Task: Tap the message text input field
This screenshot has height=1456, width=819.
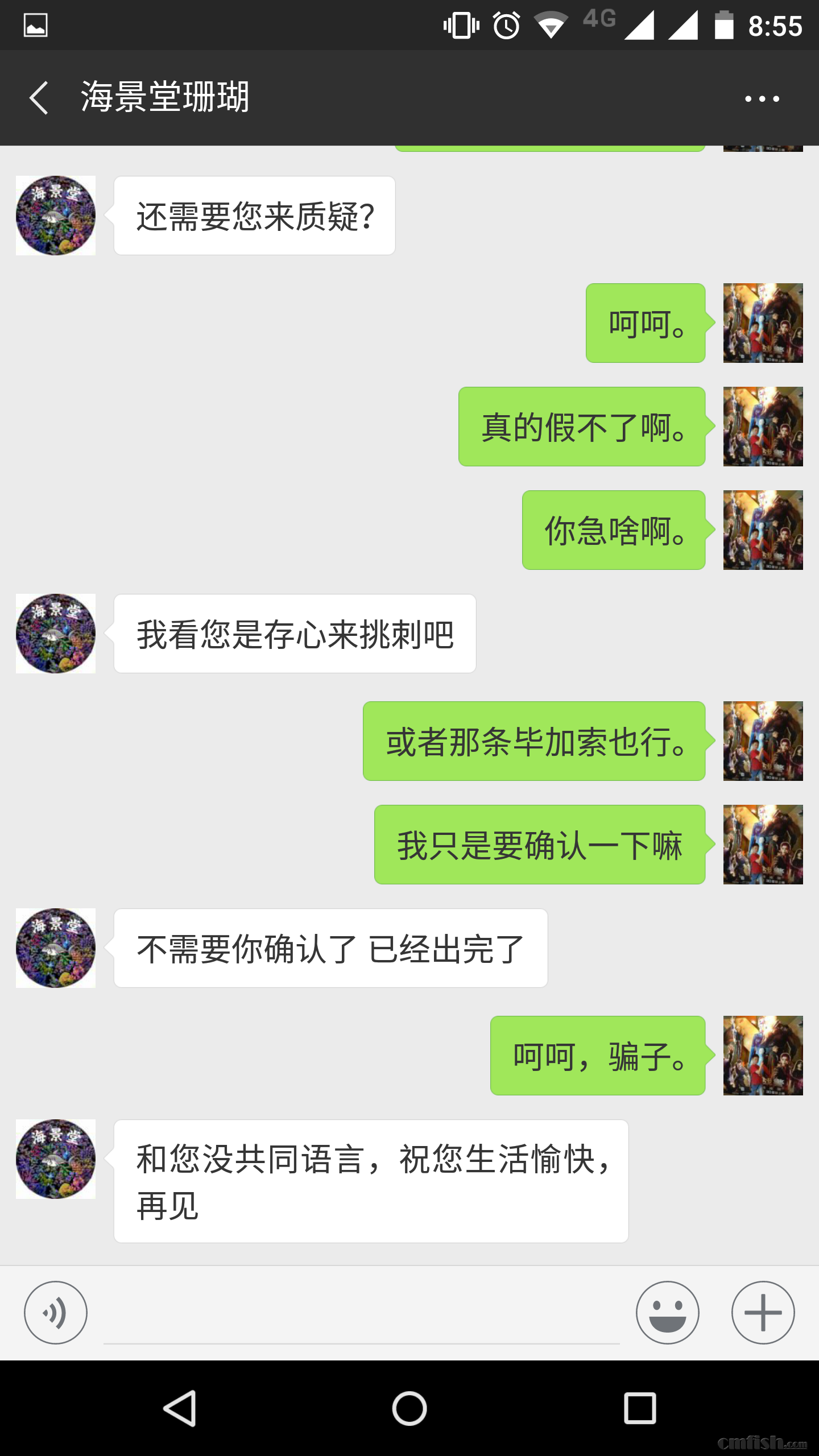Action: click(x=361, y=1314)
